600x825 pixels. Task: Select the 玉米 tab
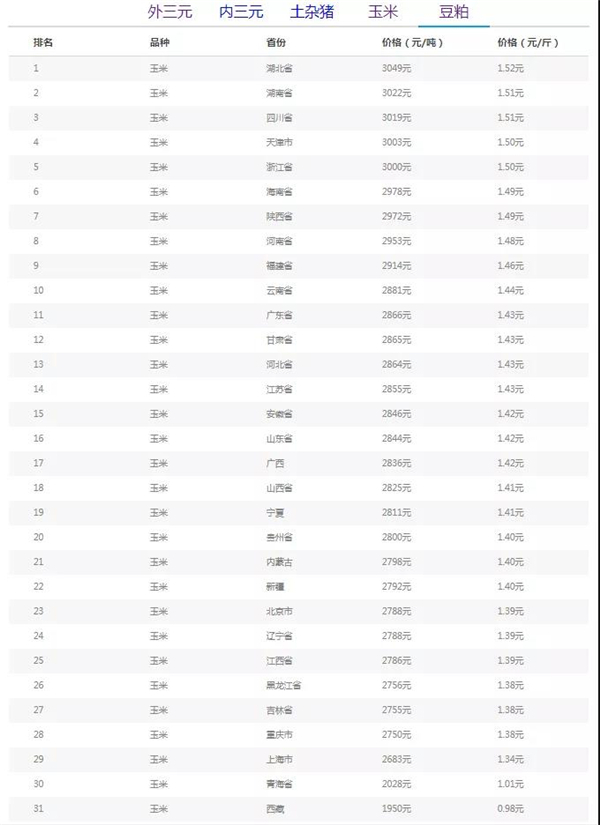pyautogui.click(x=382, y=13)
